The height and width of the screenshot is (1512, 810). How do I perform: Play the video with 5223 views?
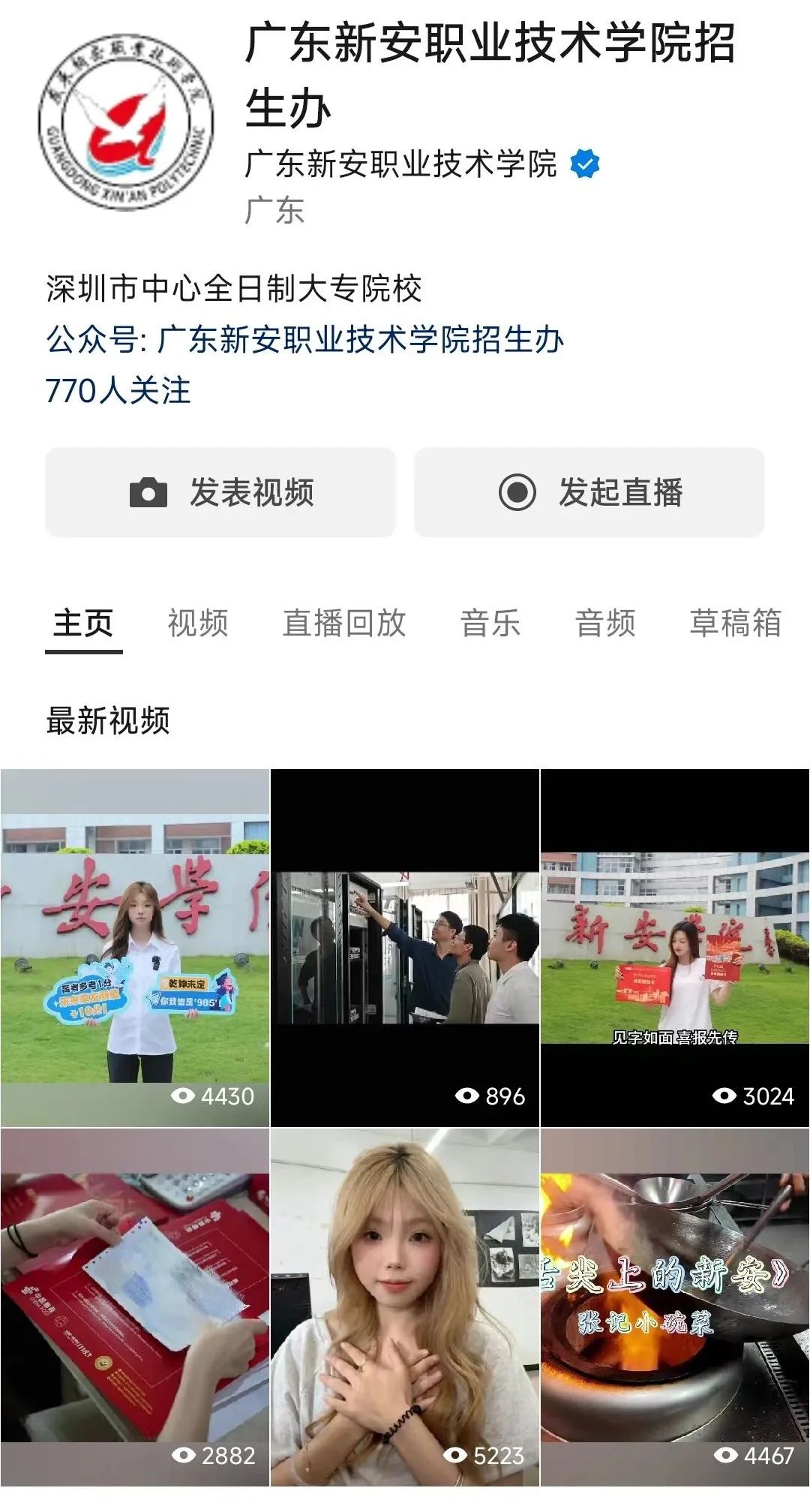405,1306
